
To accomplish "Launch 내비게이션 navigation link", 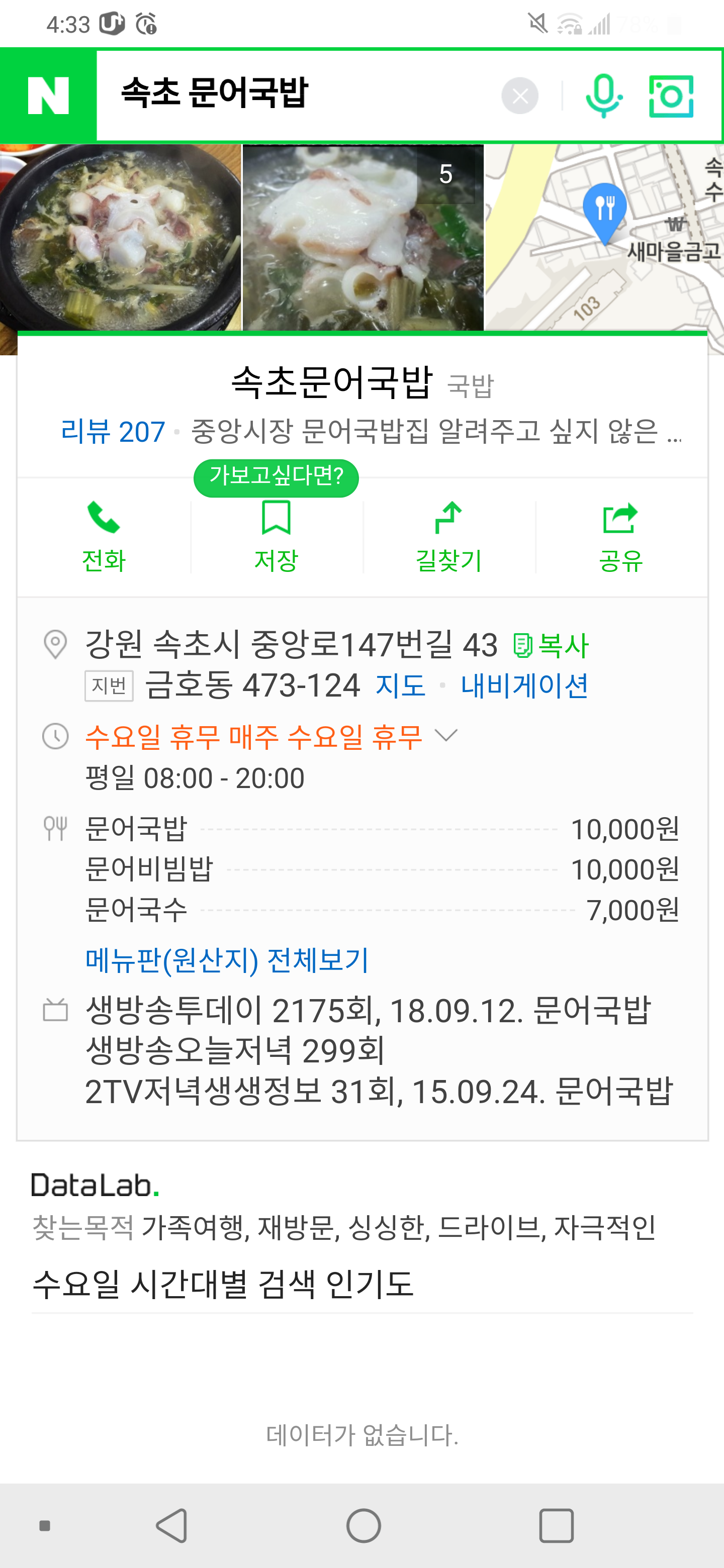I will [x=524, y=685].
